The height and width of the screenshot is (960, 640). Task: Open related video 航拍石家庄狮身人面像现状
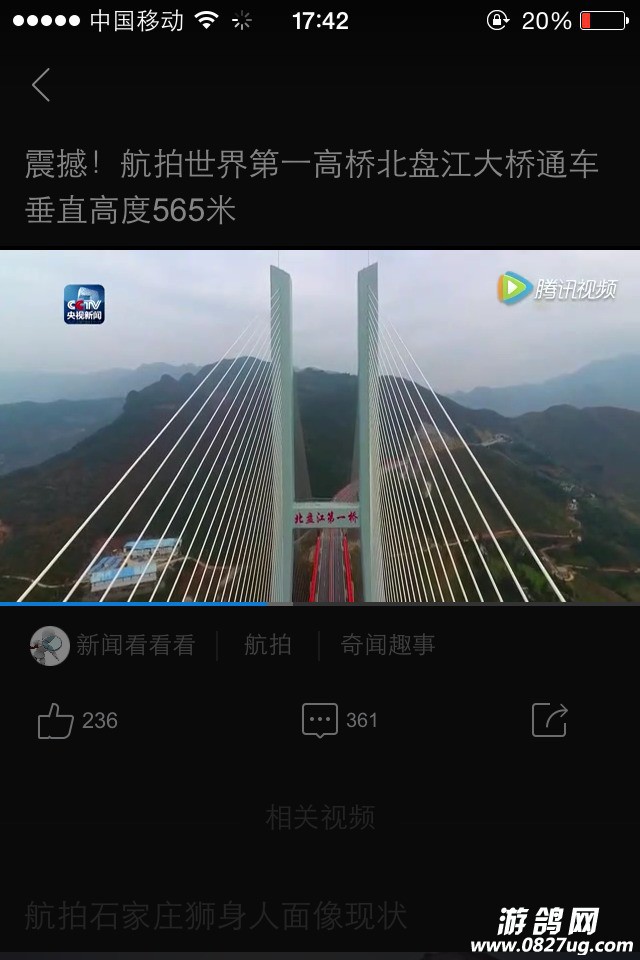216,915
